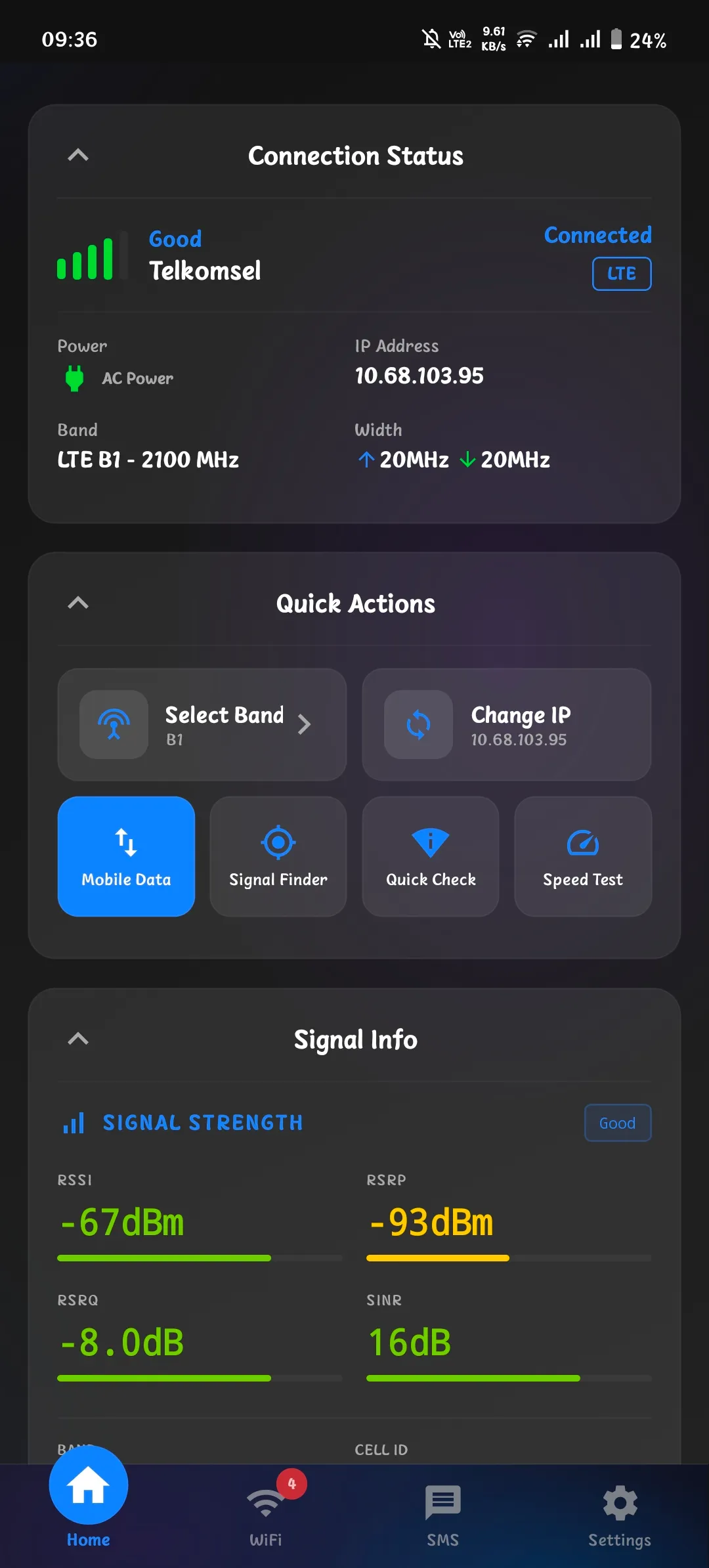This screenshot has height=1568, width=709.
Task: Tap the Select Band antenna icon
Action: (x=113, y=724)
